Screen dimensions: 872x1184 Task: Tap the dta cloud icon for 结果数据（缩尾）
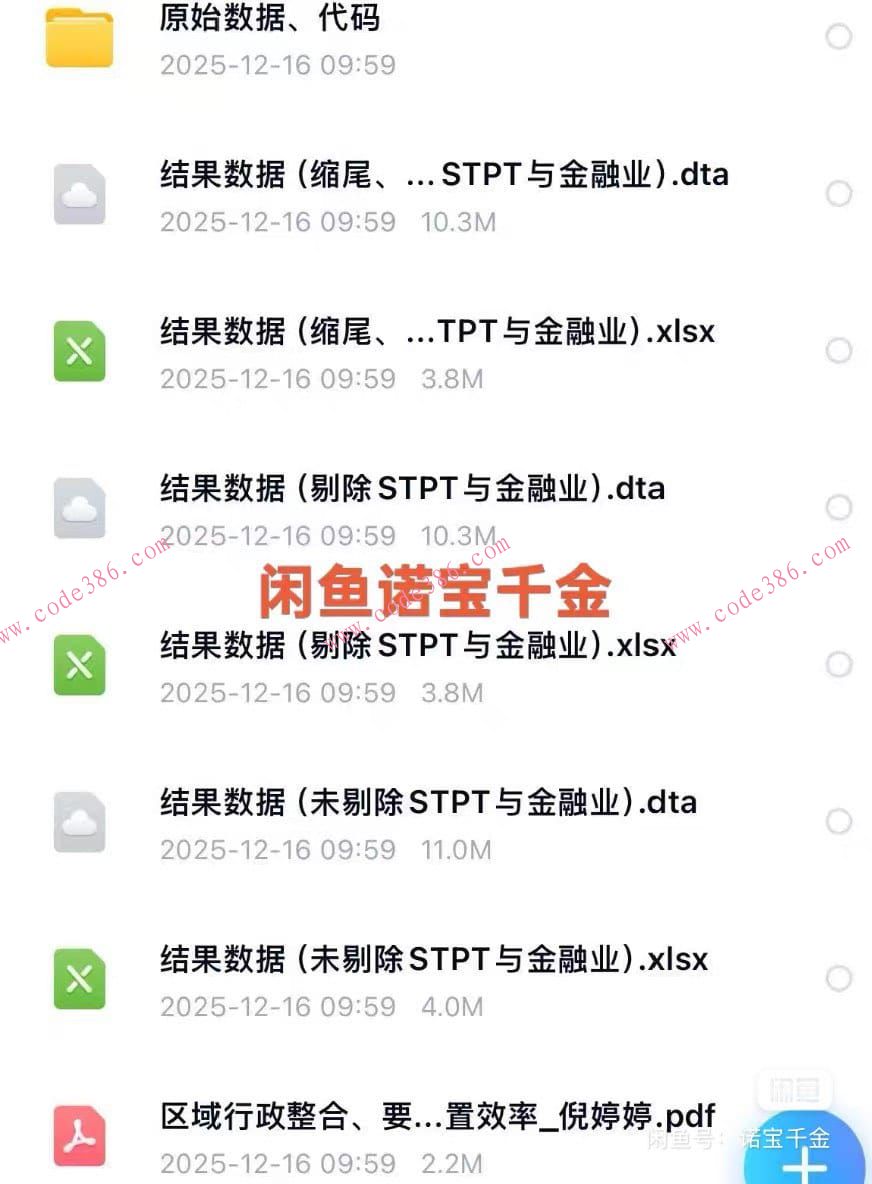click(x=79, y=194)
